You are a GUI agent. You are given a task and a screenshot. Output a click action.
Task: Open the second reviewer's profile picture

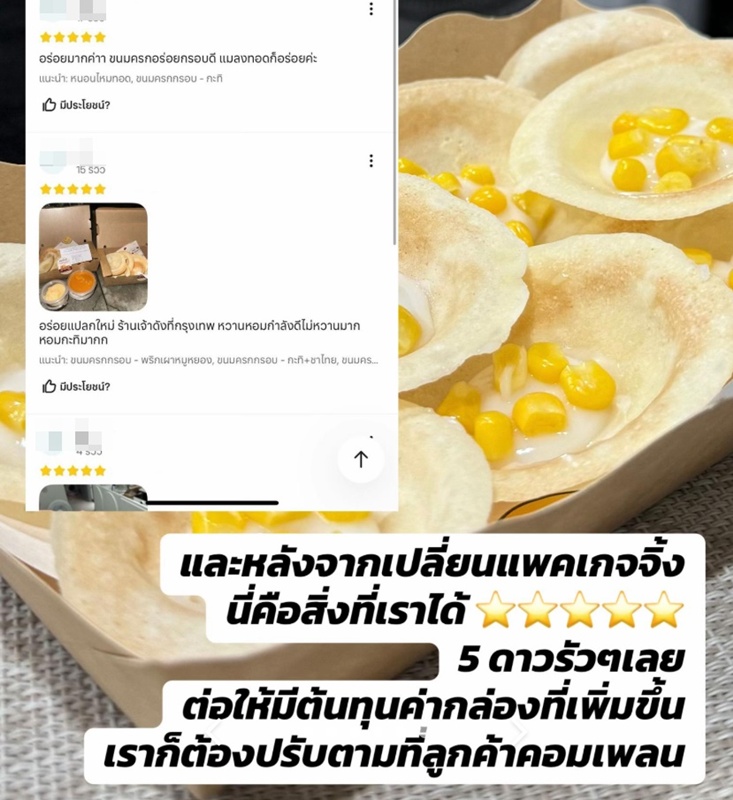point(55,162)
